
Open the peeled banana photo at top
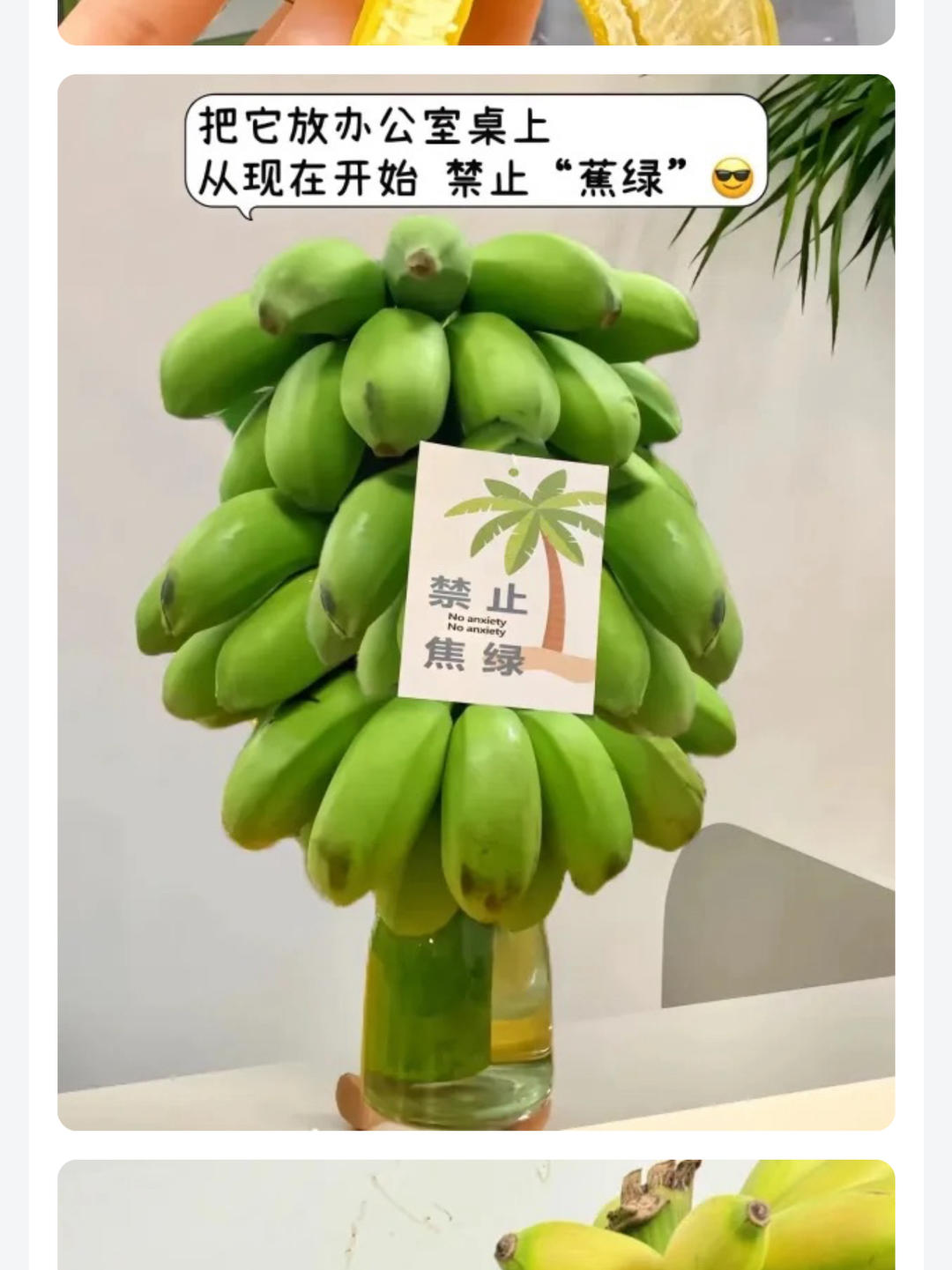coord(476,21)
